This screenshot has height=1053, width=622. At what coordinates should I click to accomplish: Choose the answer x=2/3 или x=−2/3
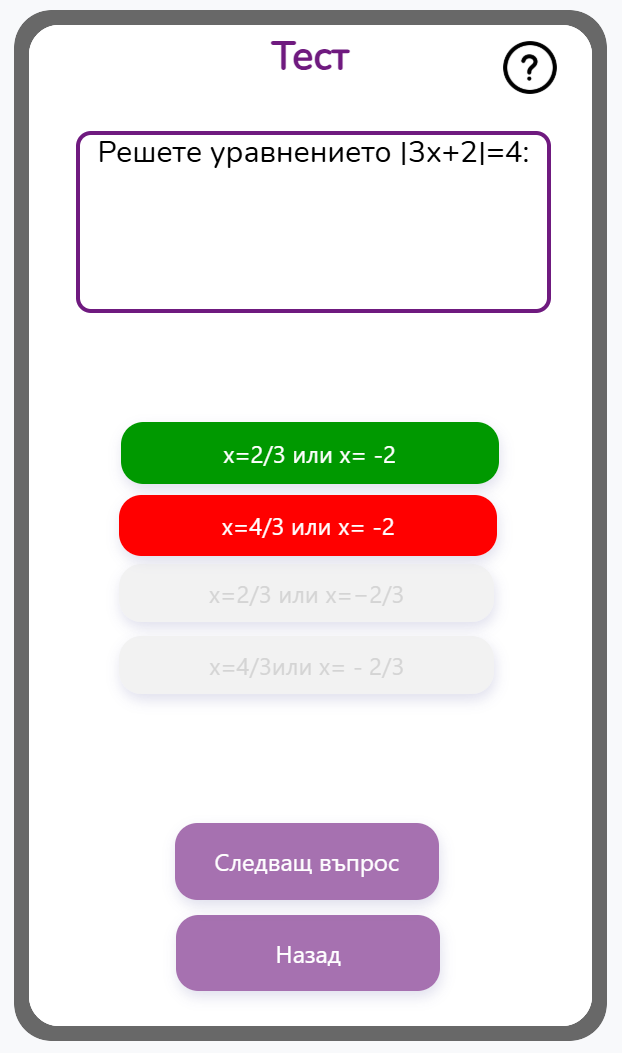click(306, 594)
